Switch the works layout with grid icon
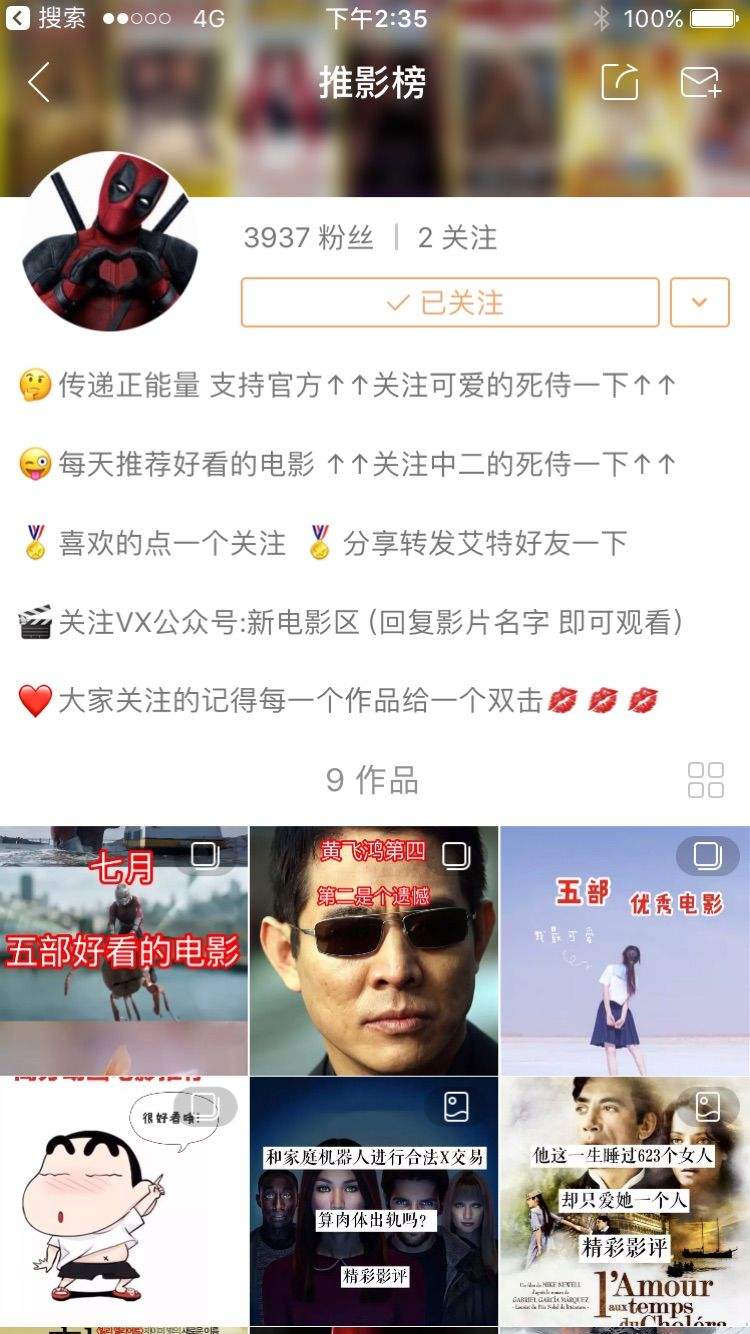This screenshot has height=1334, width=750. [x=706, y=780]
